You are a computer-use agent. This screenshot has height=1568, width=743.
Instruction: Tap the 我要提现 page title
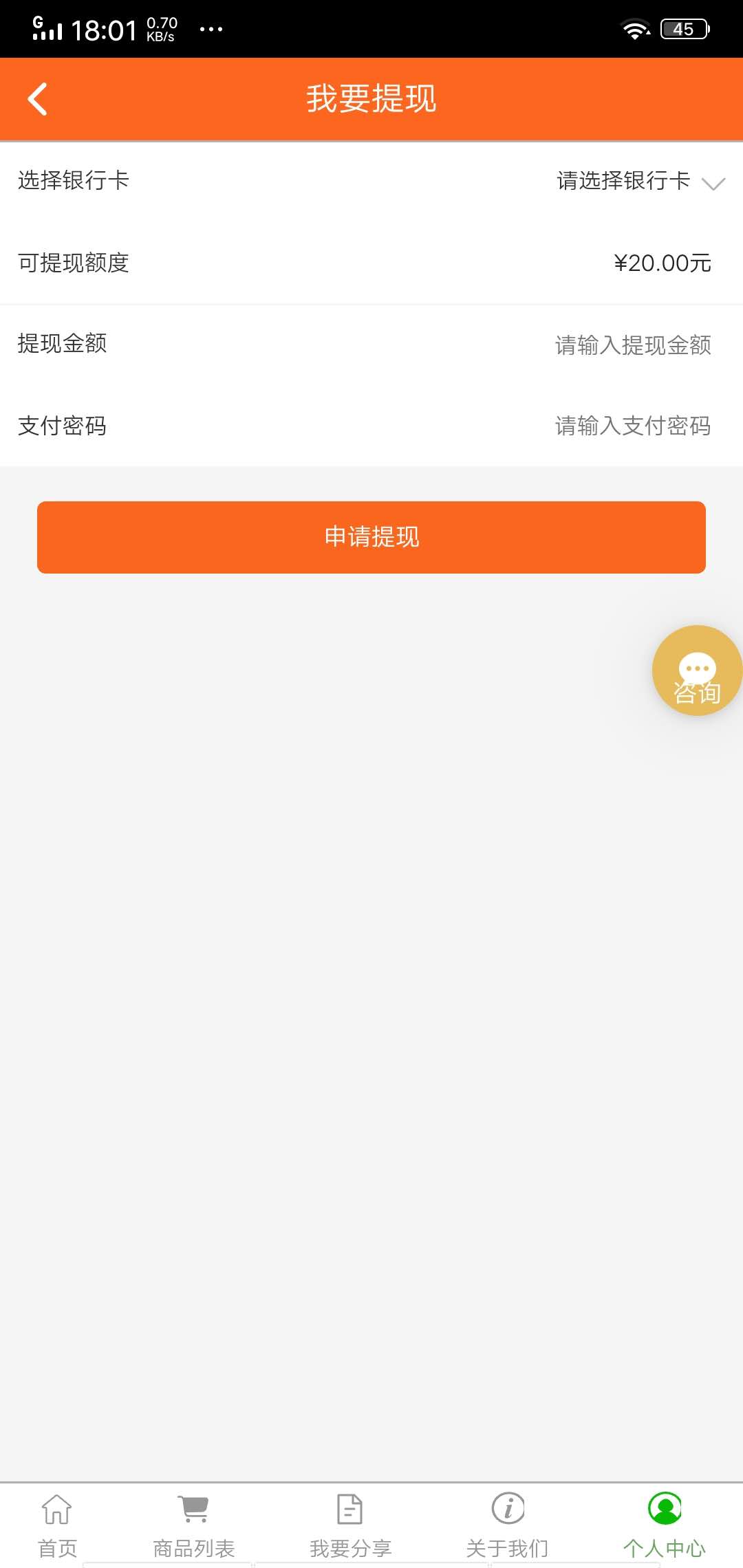(x=371, y=98)
